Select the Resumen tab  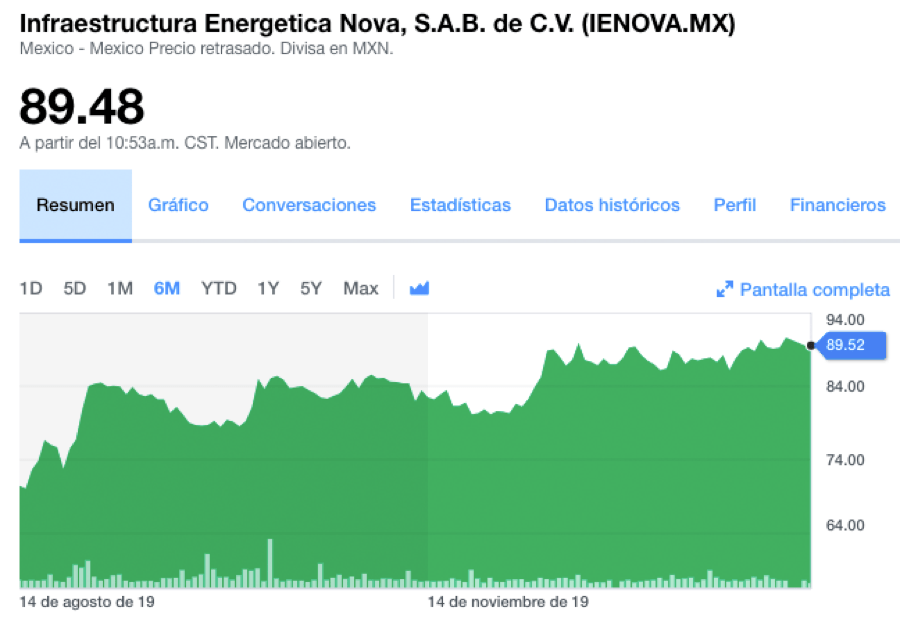[x=76, y=205]
